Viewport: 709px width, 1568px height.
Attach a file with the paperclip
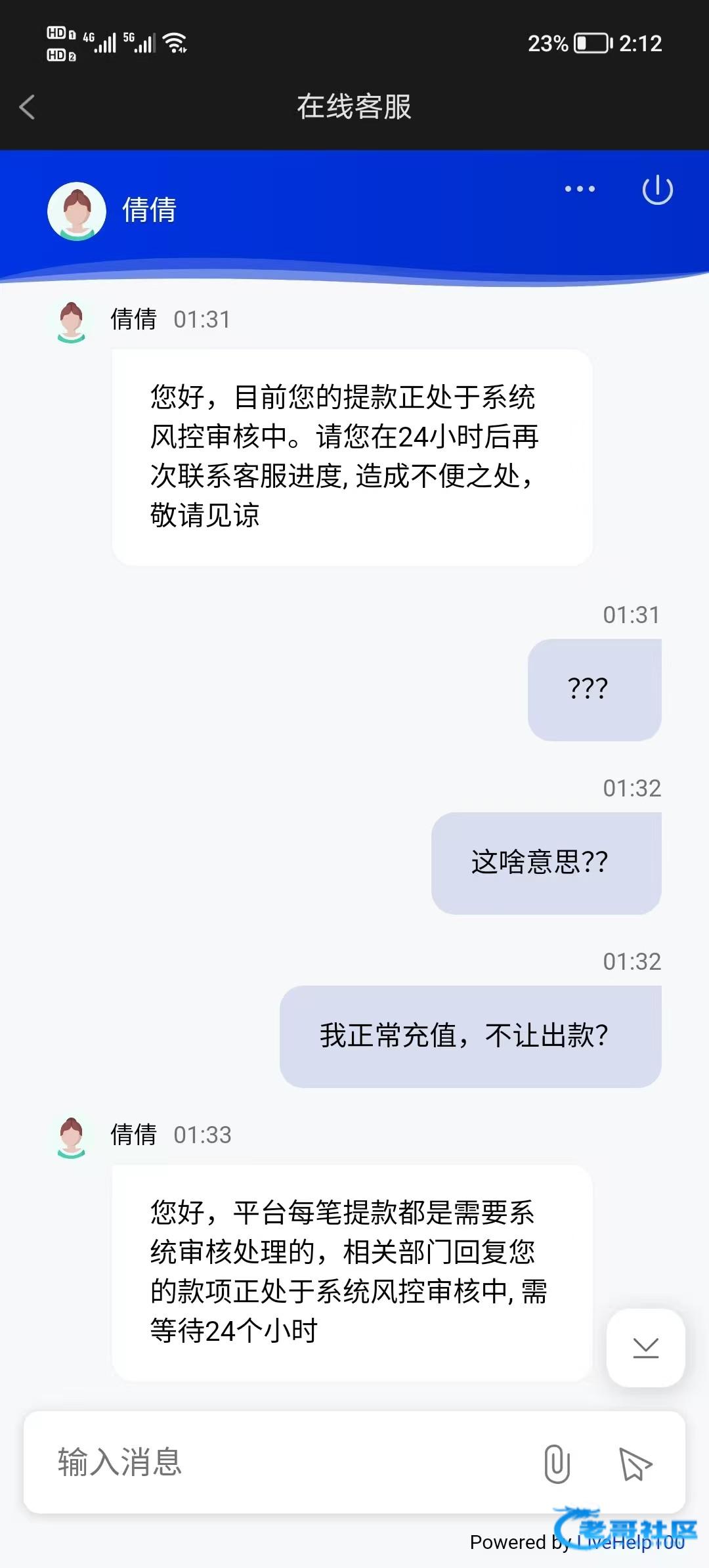557,1464
